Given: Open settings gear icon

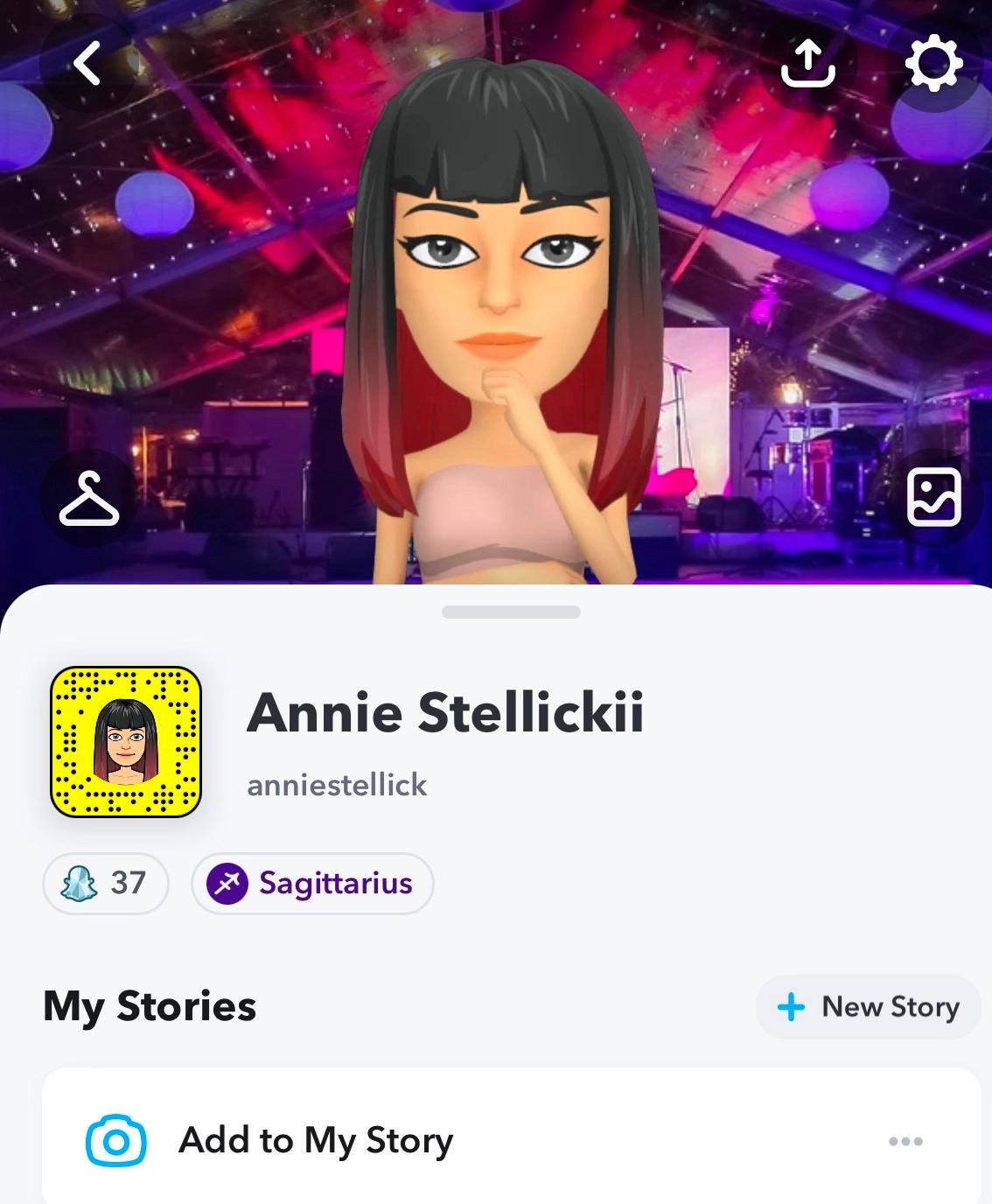Looking at the screenshot, I should 933,63.
